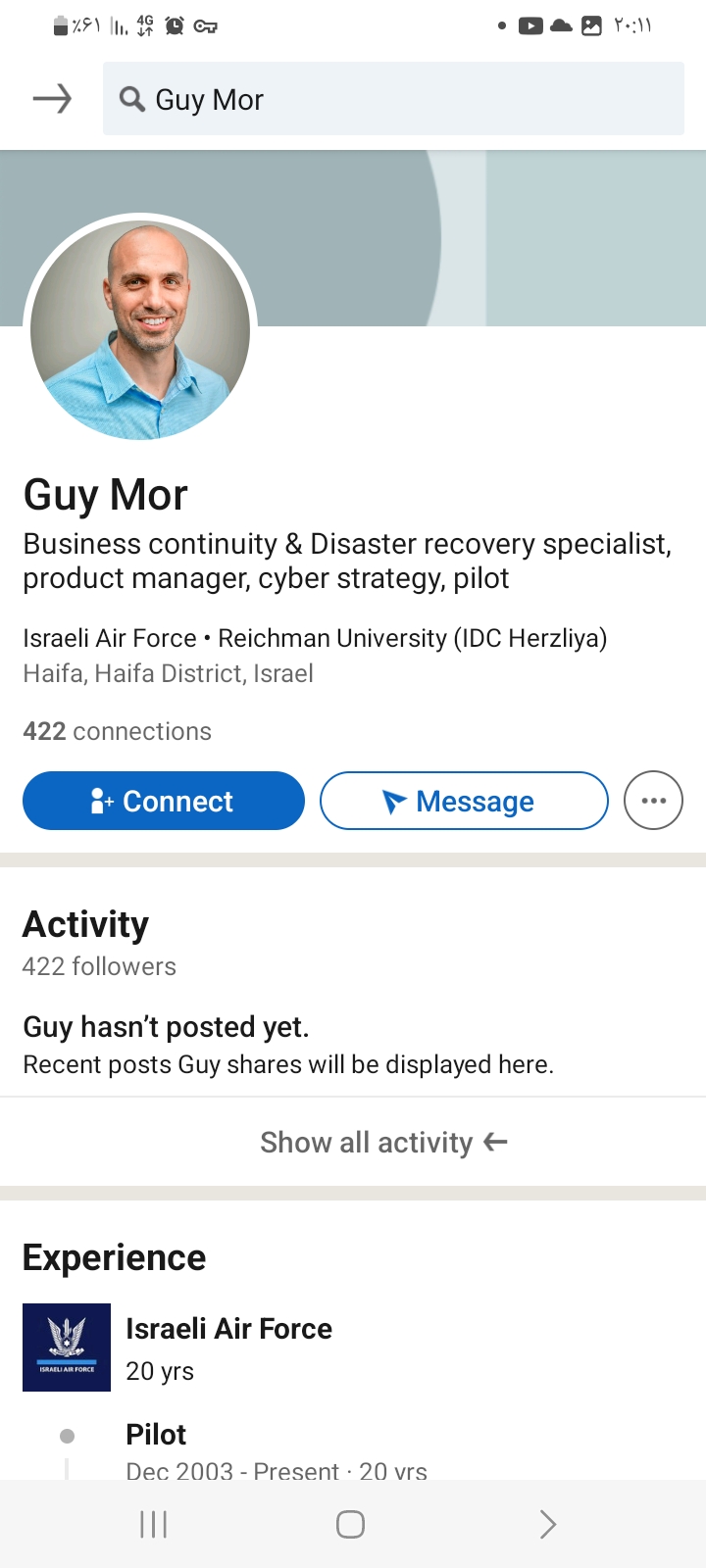This screenshot has width=706, height=1568.
Task: Connect with Guy Mor
Action: [164, 801]
